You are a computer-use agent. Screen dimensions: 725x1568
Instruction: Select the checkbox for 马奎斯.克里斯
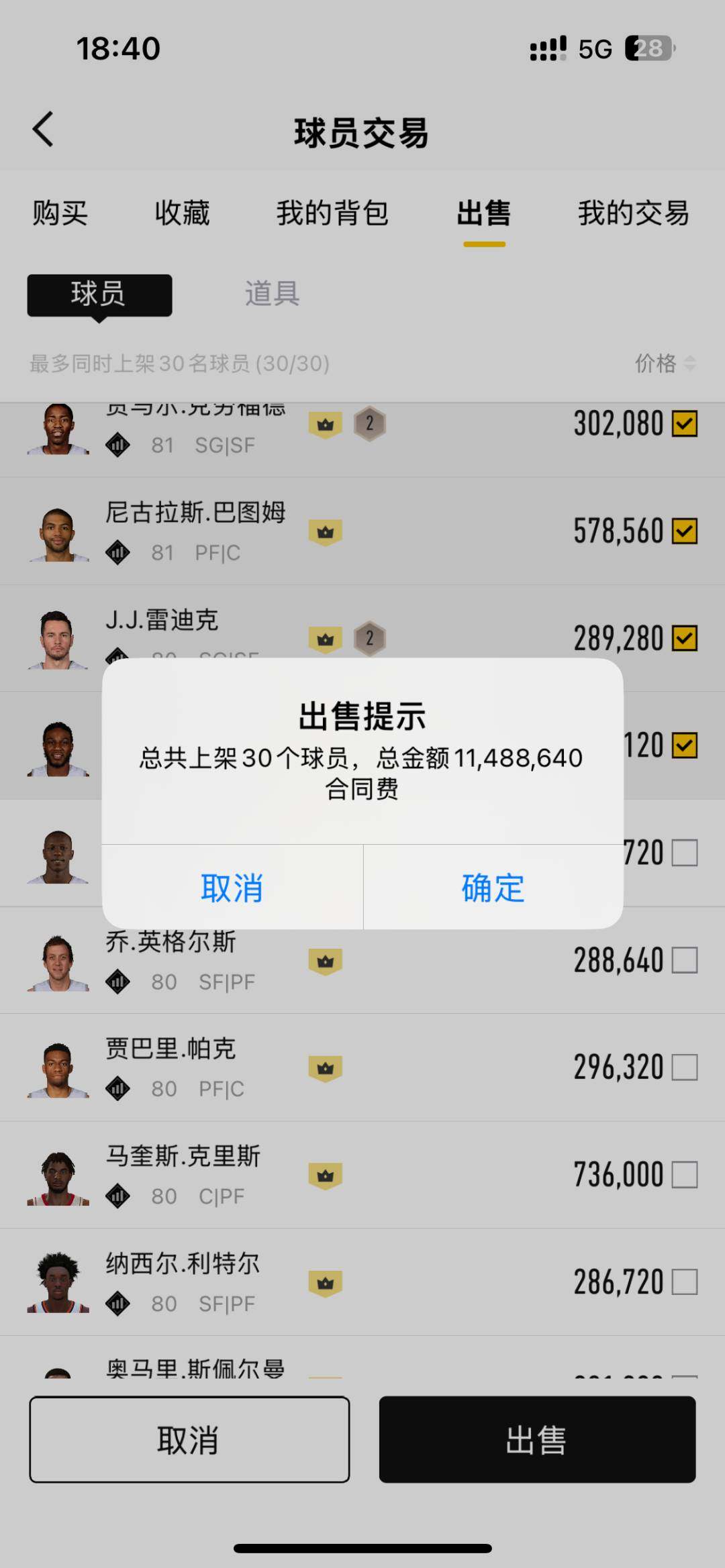click(x=685, y=1173)
